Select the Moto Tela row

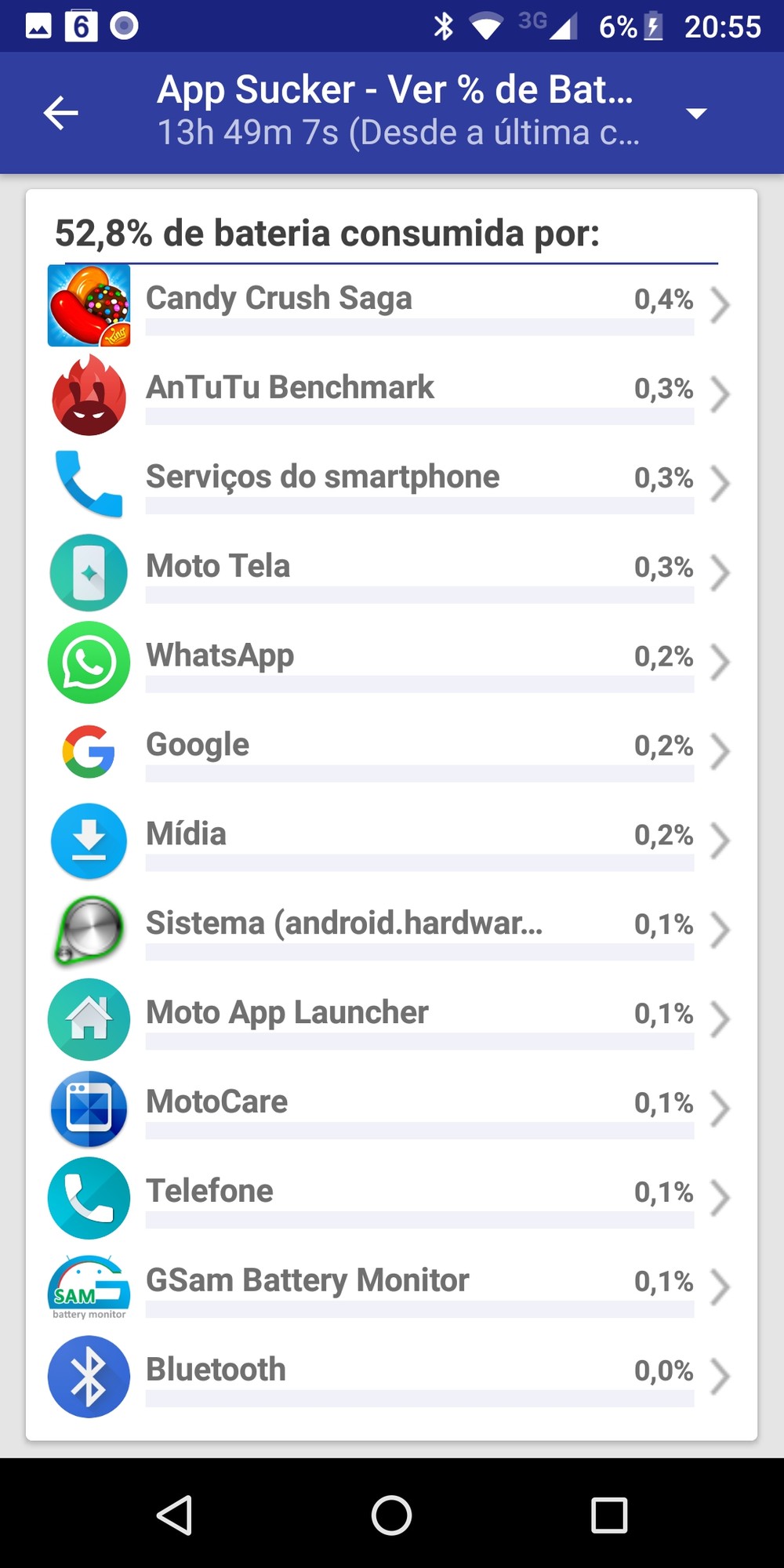tap(392, 573)
